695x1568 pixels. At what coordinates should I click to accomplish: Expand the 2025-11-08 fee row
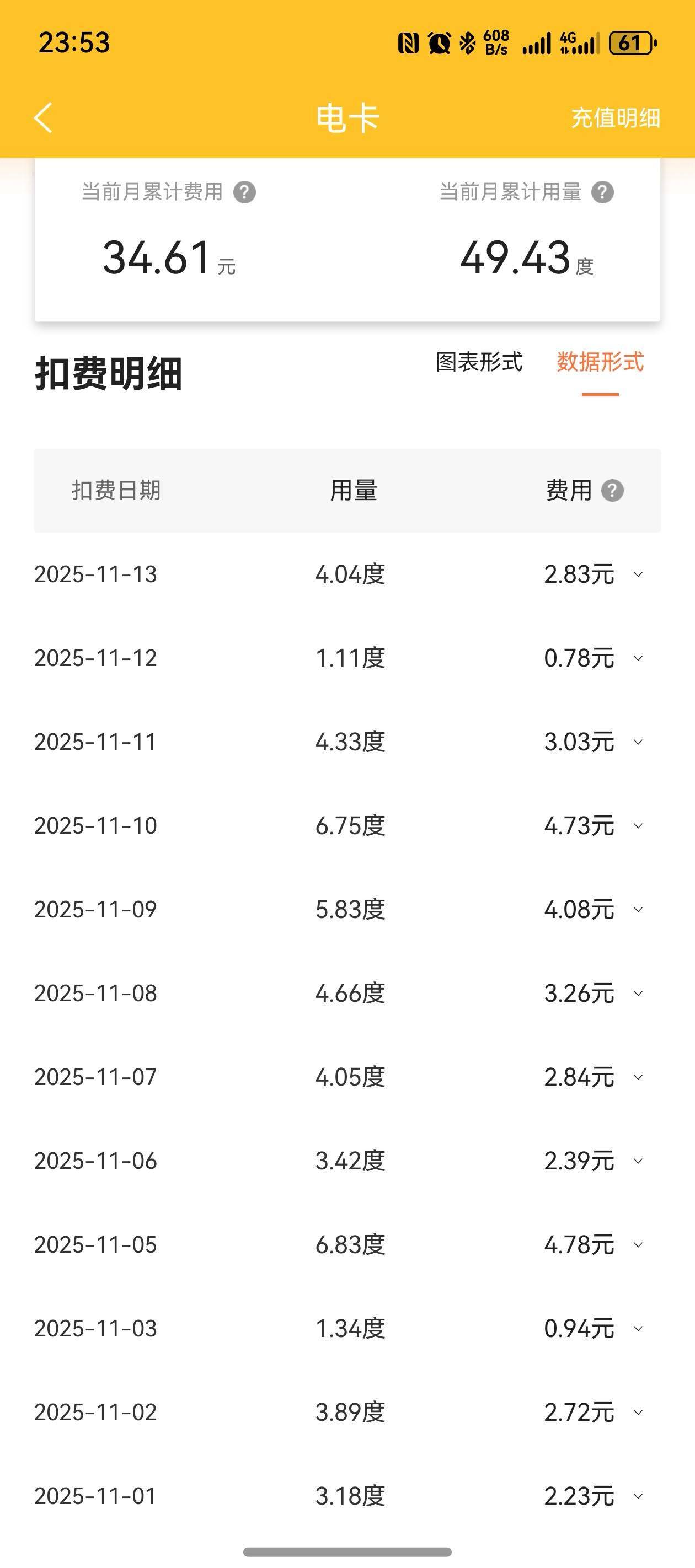click(x=638, y=994)
